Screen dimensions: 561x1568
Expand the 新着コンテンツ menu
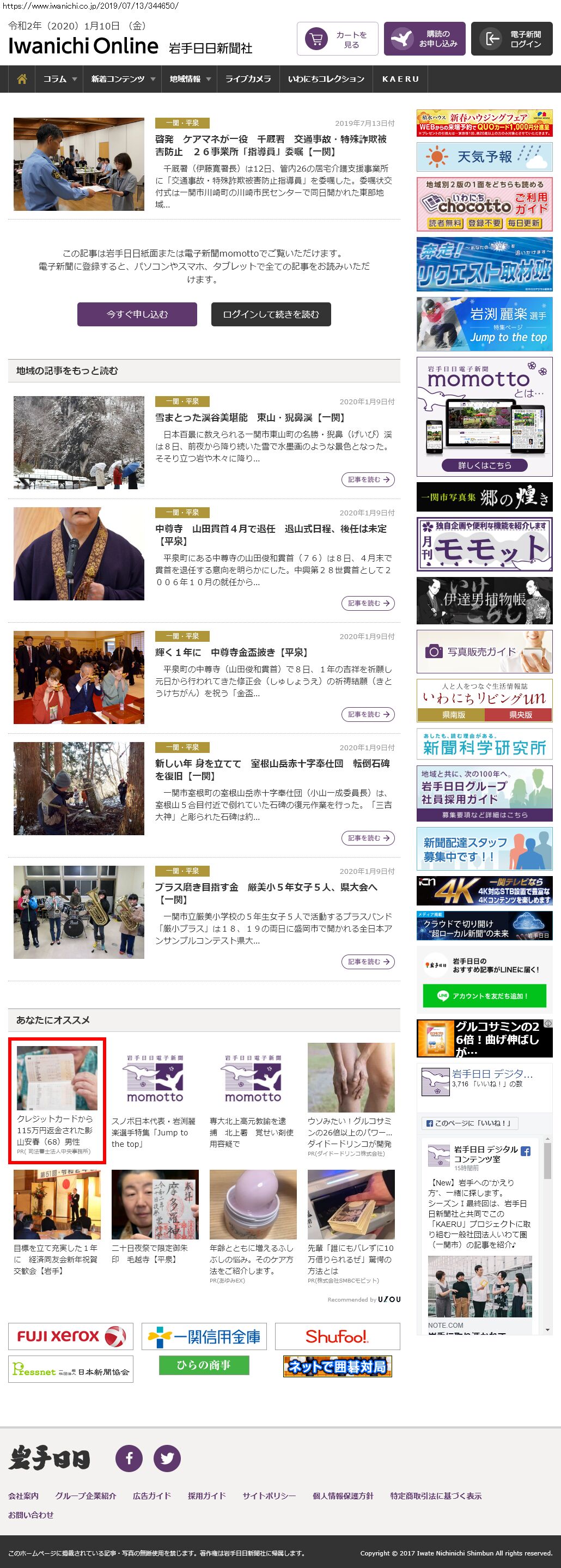point(123,79)
